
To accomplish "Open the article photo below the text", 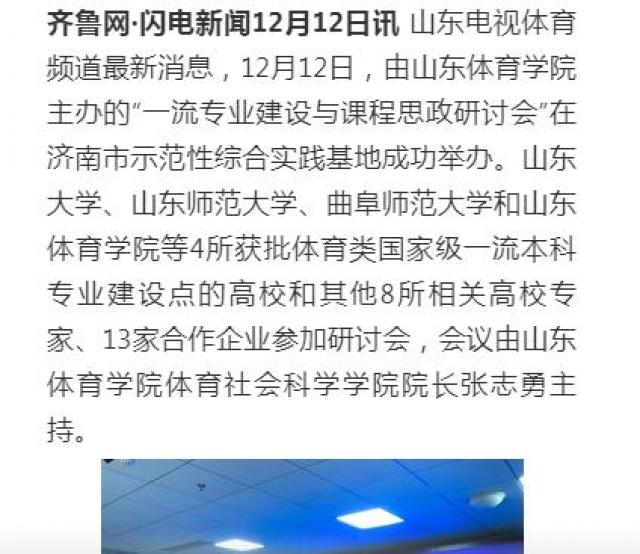I will pos(312,506).
